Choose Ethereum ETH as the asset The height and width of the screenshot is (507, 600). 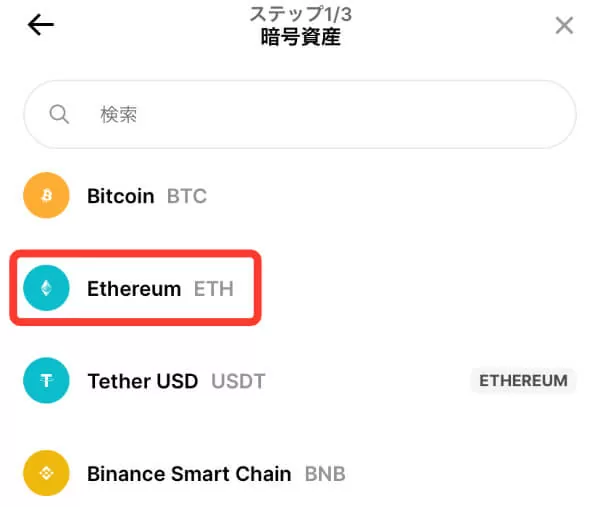pyautogui.click(x=158, y=289)
